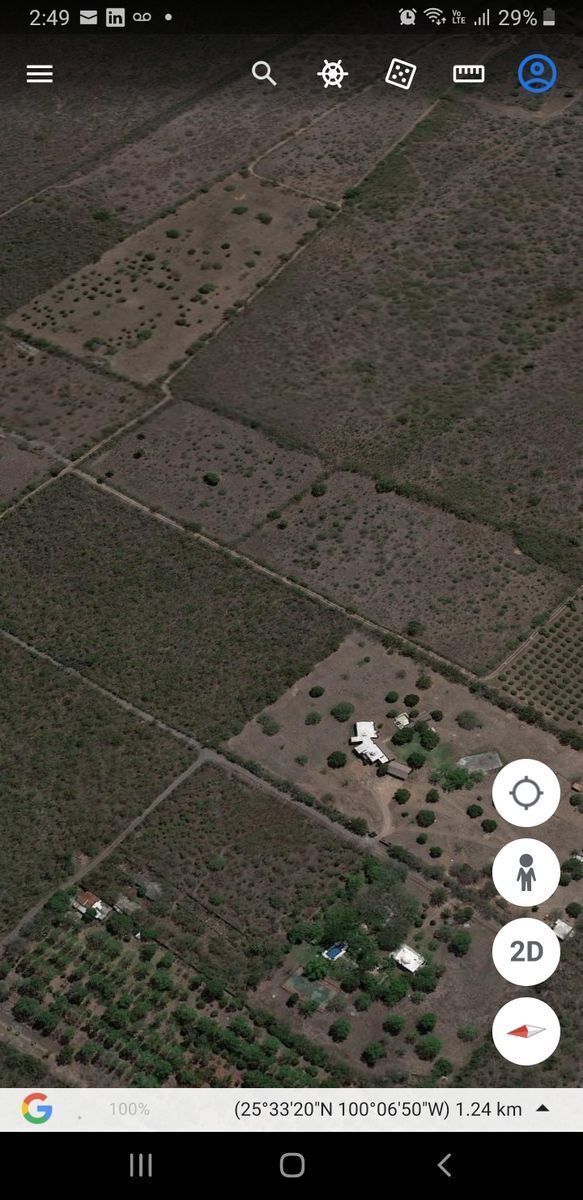583x1200 pixels.
Task: Expand the coordinates info arrow
Action: point(542,1108)
